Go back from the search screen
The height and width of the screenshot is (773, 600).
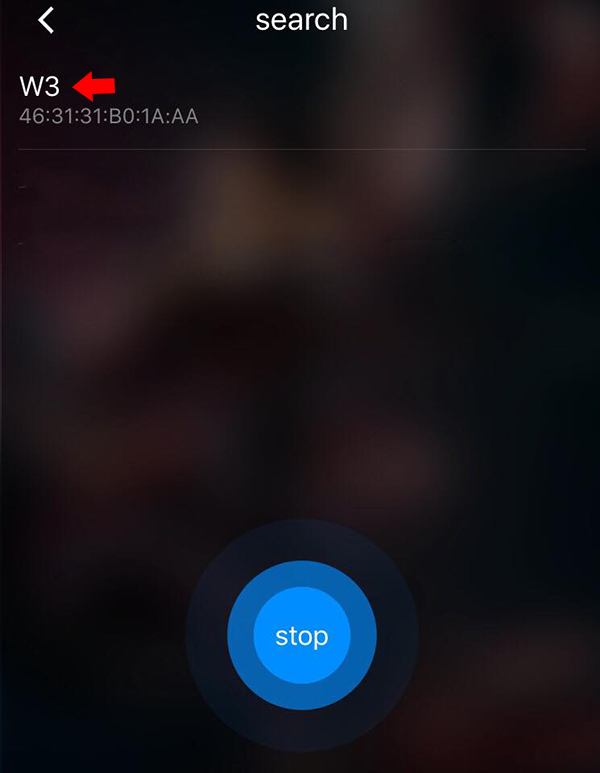(x=46, y=20)
